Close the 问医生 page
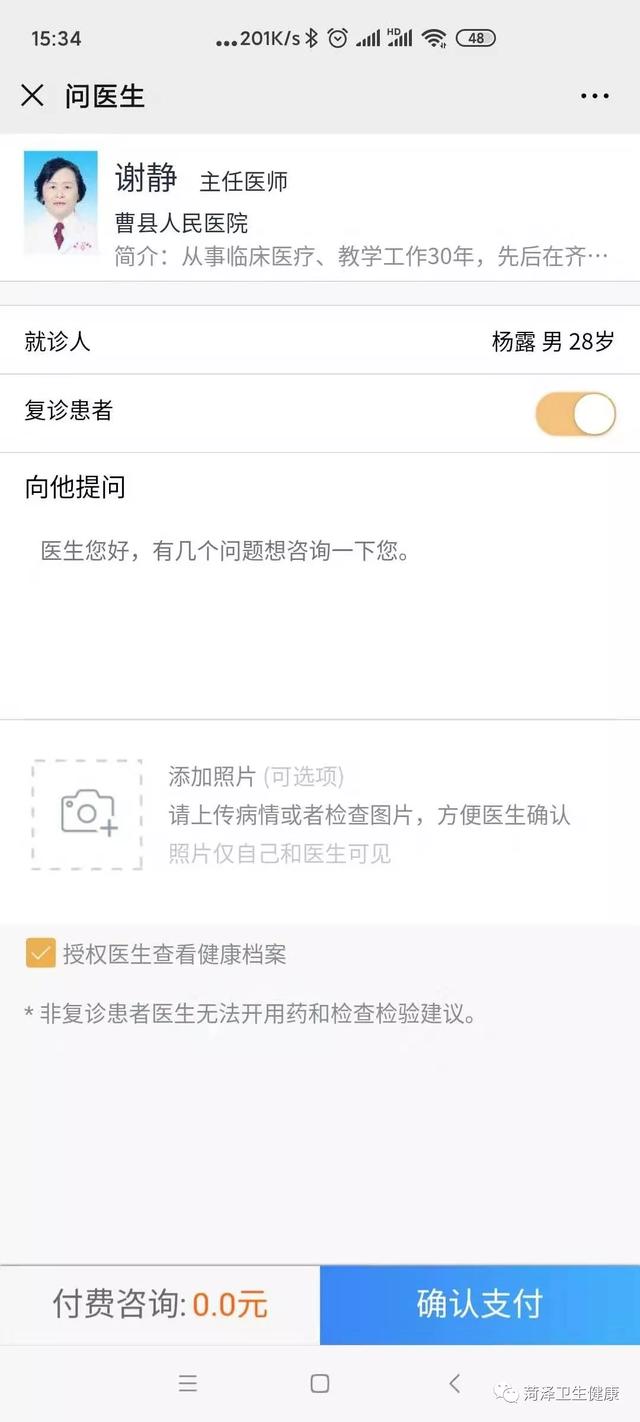 (32, 96)
